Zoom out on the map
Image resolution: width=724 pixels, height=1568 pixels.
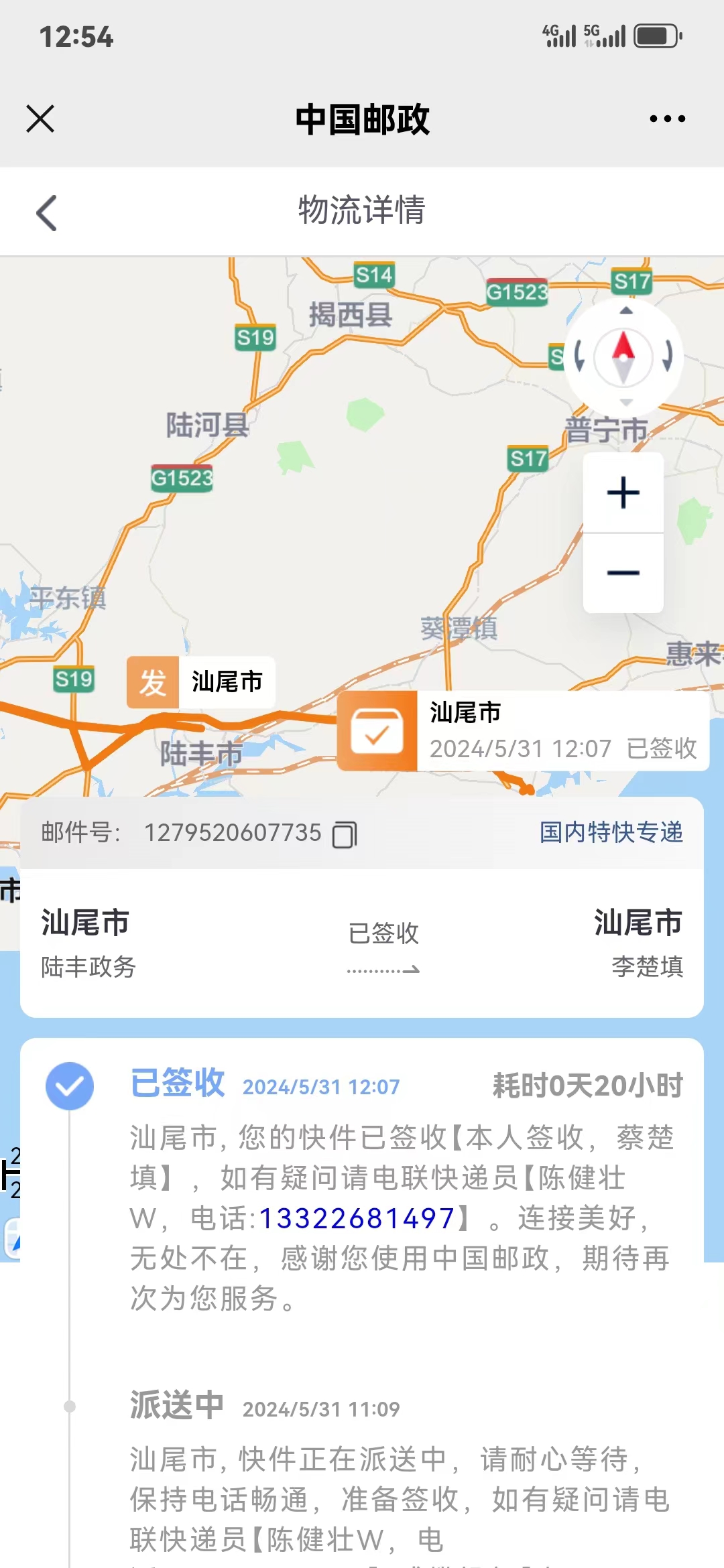tap(623, 573)
